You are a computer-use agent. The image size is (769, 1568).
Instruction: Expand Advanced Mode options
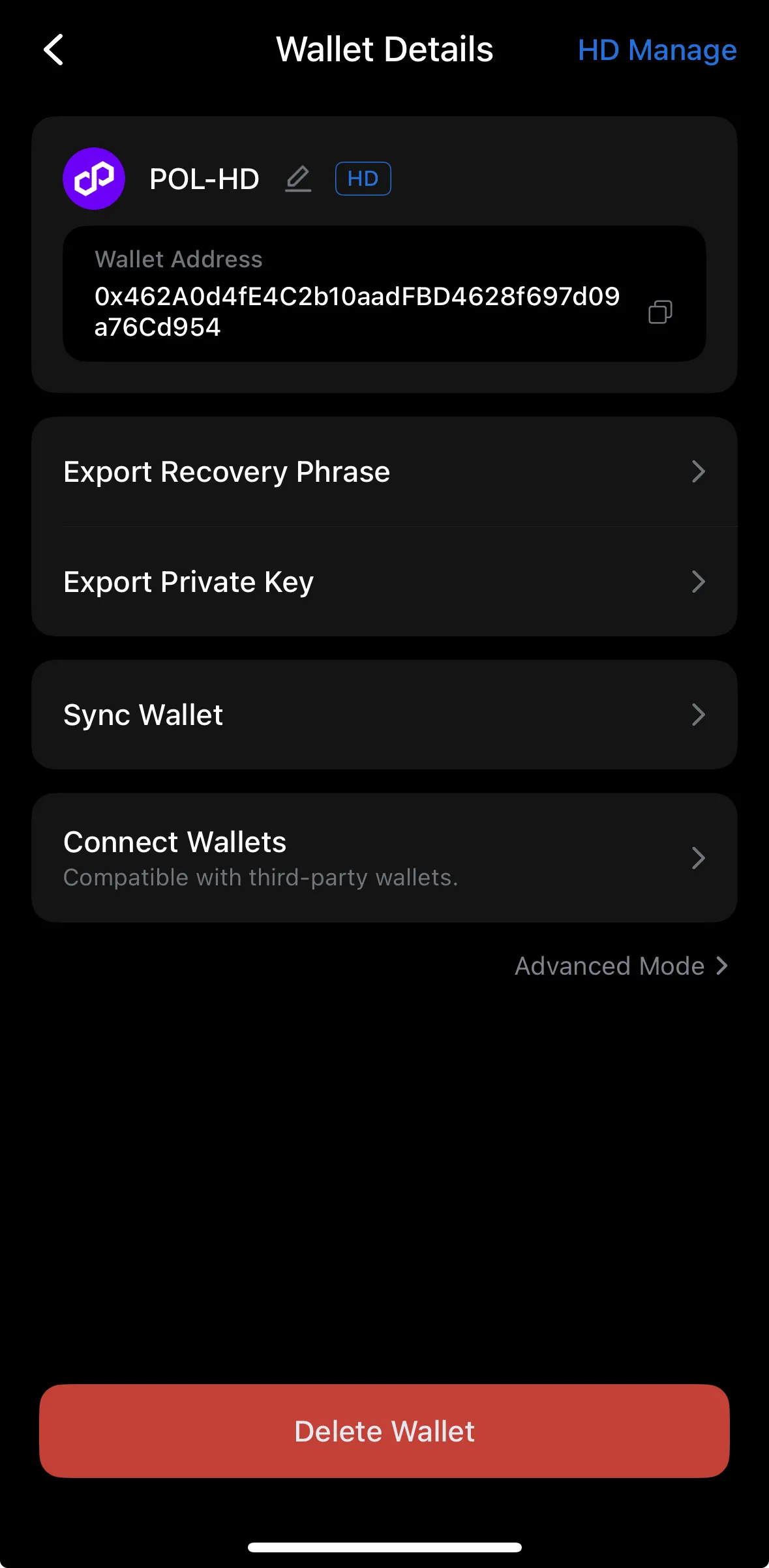point(620,966)
